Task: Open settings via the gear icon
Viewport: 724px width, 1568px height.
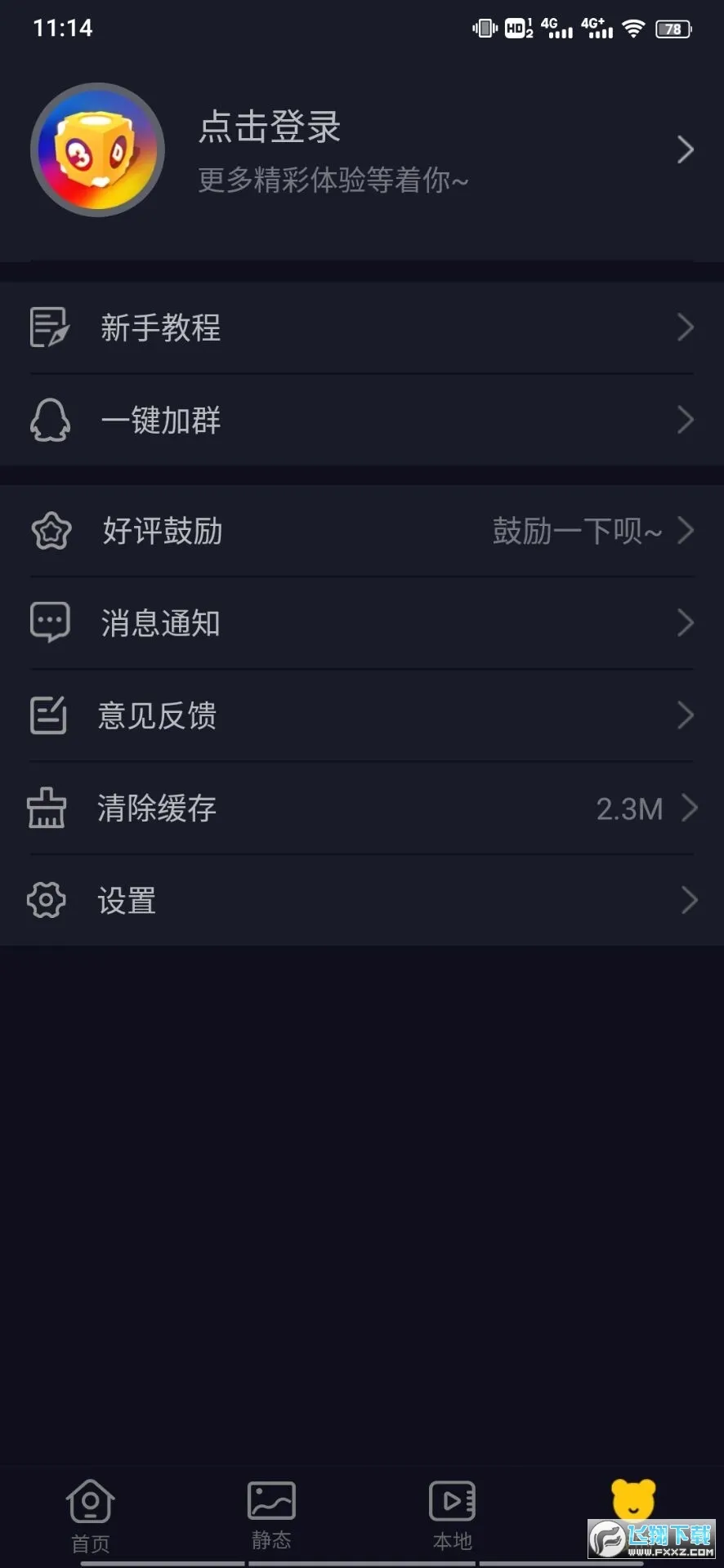Action: pos(45,899)
